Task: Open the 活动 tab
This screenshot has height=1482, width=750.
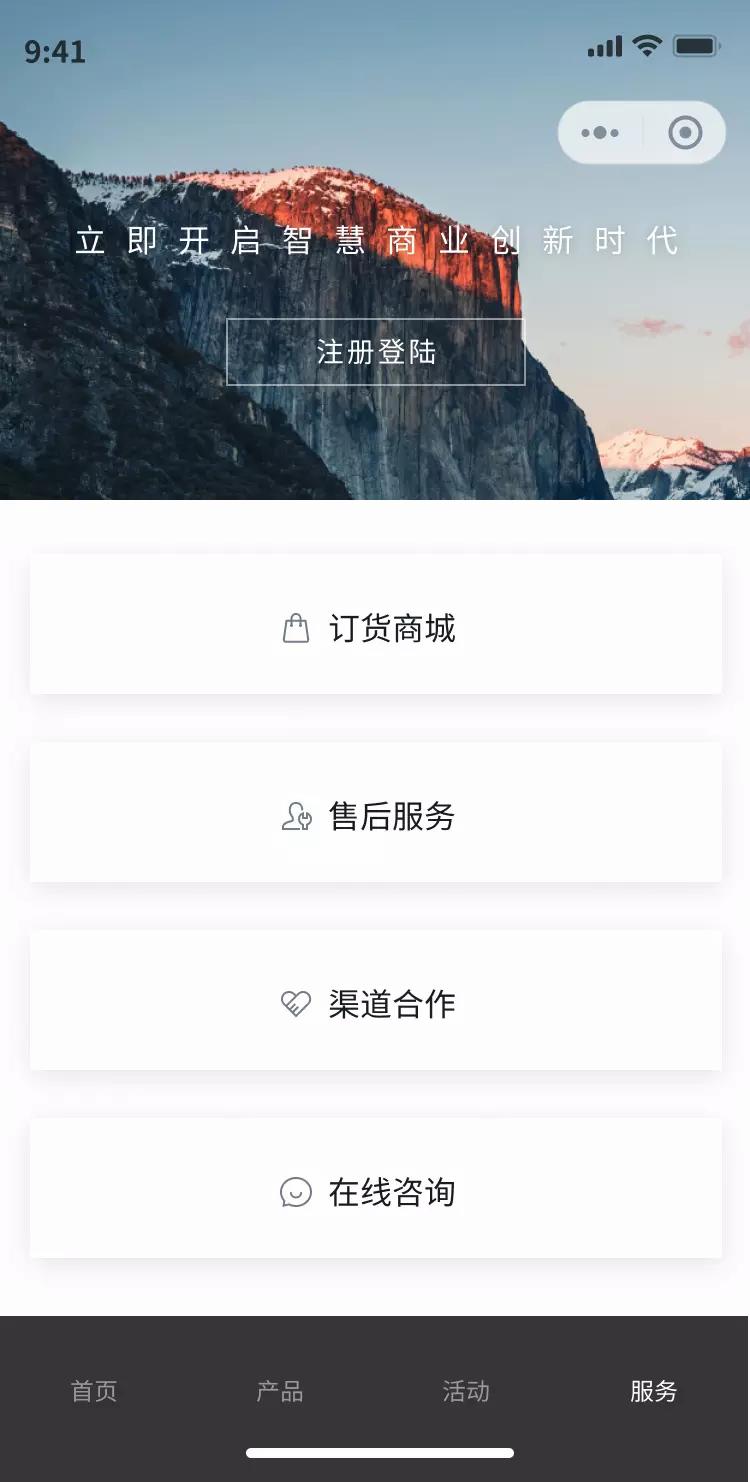Action: [466, 1391]
